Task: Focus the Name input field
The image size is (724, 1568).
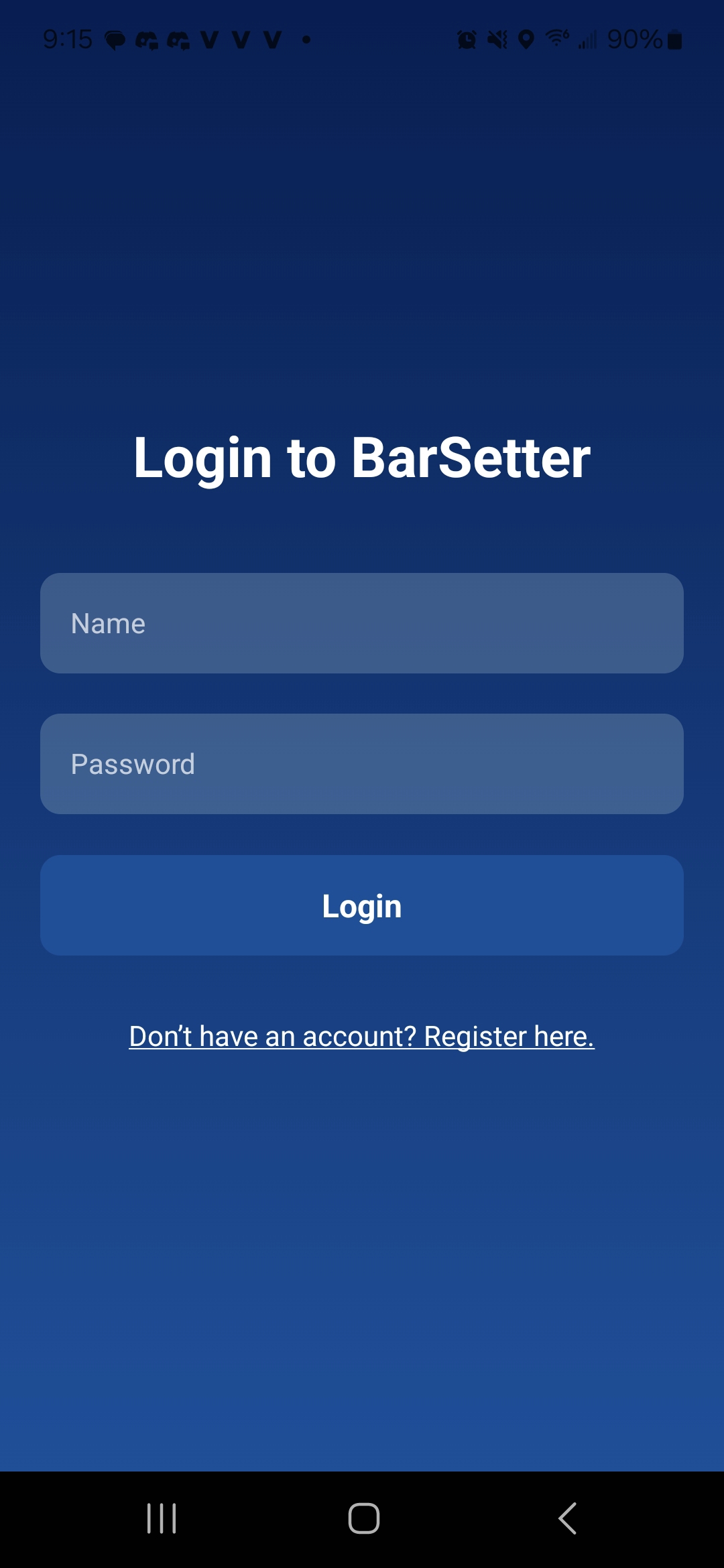Action: coord(362,623)
